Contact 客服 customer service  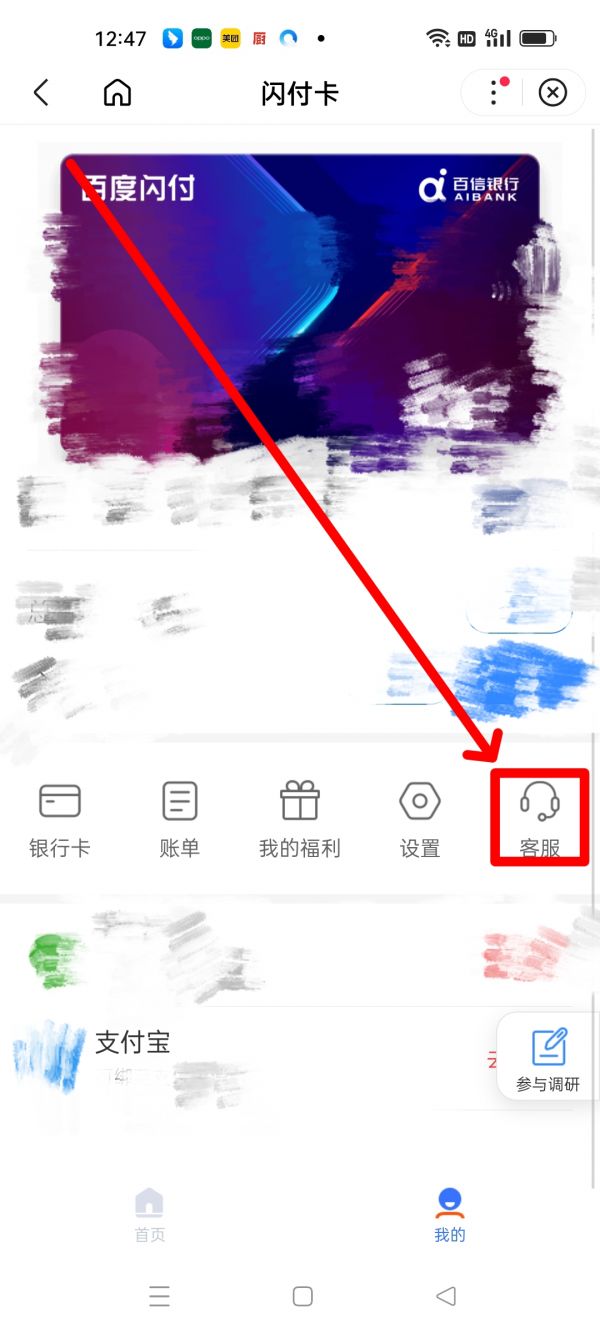click(540, 820)
